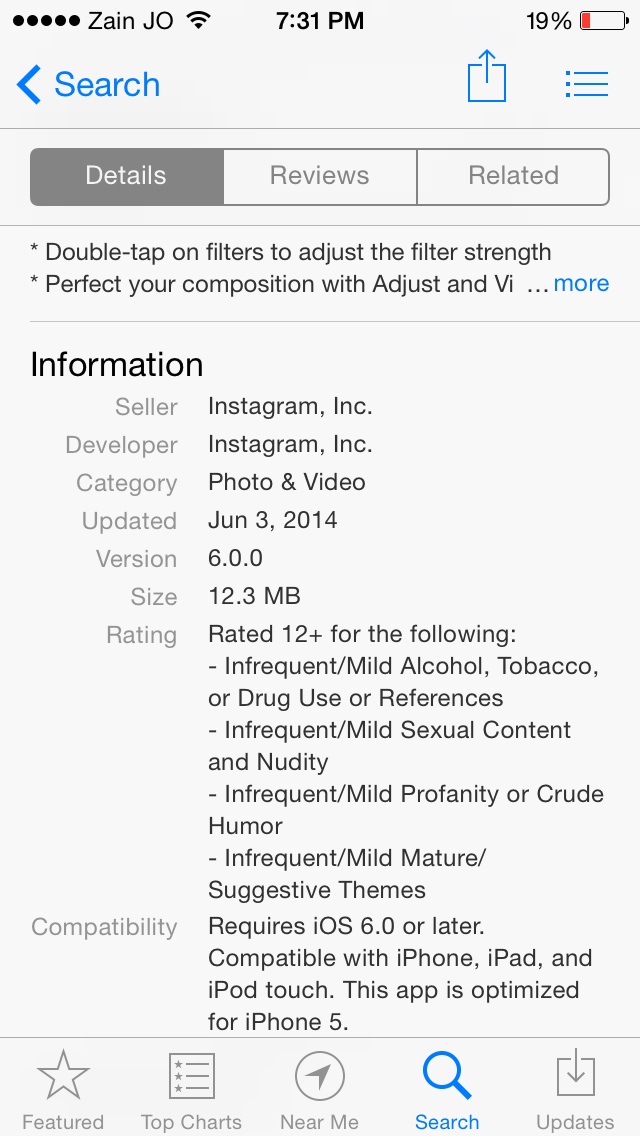The width and height of the screenshot is (640, 1136).
Task: Open the Updates tab
Action: point(575,1090)
